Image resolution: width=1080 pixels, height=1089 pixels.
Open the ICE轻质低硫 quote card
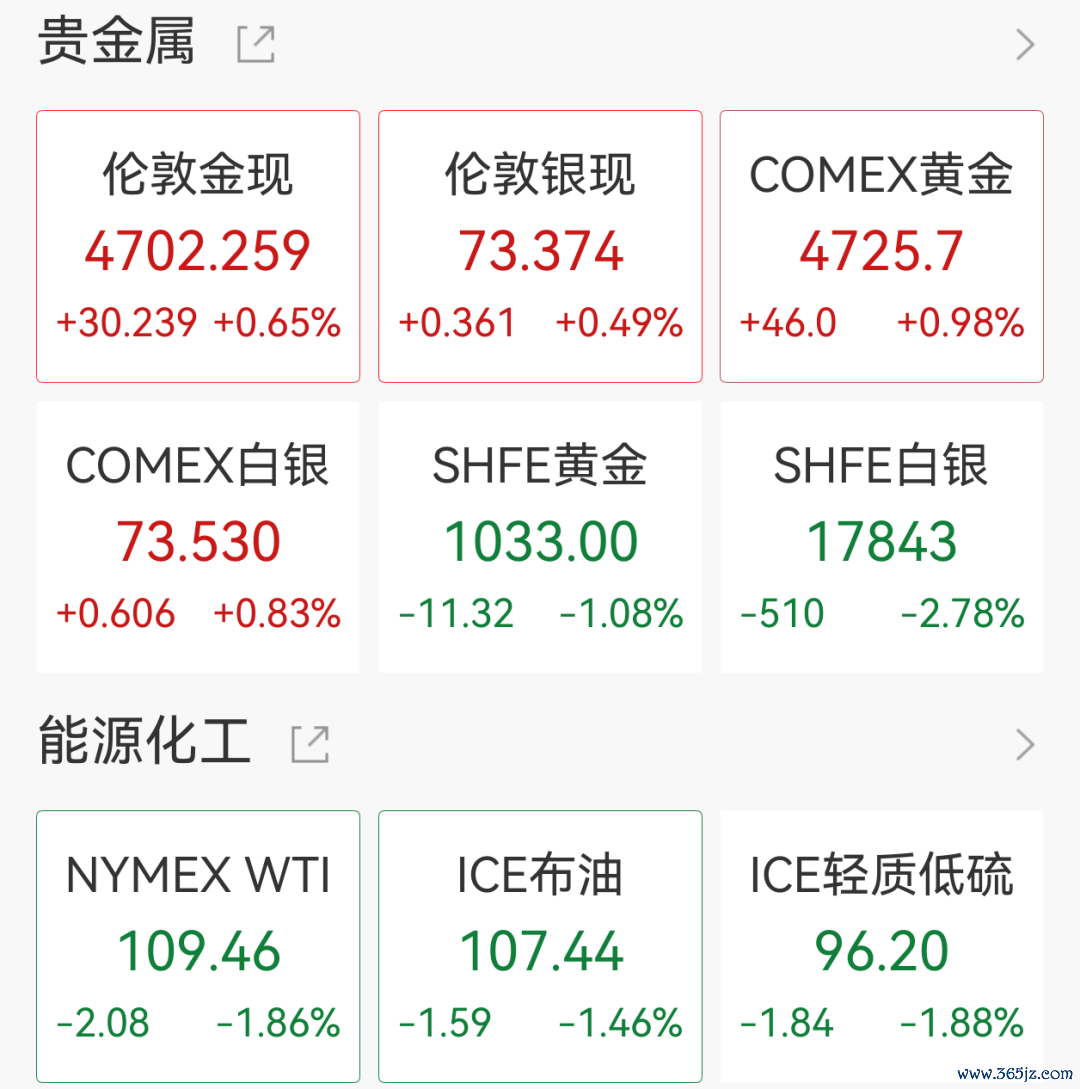(881, 946)
